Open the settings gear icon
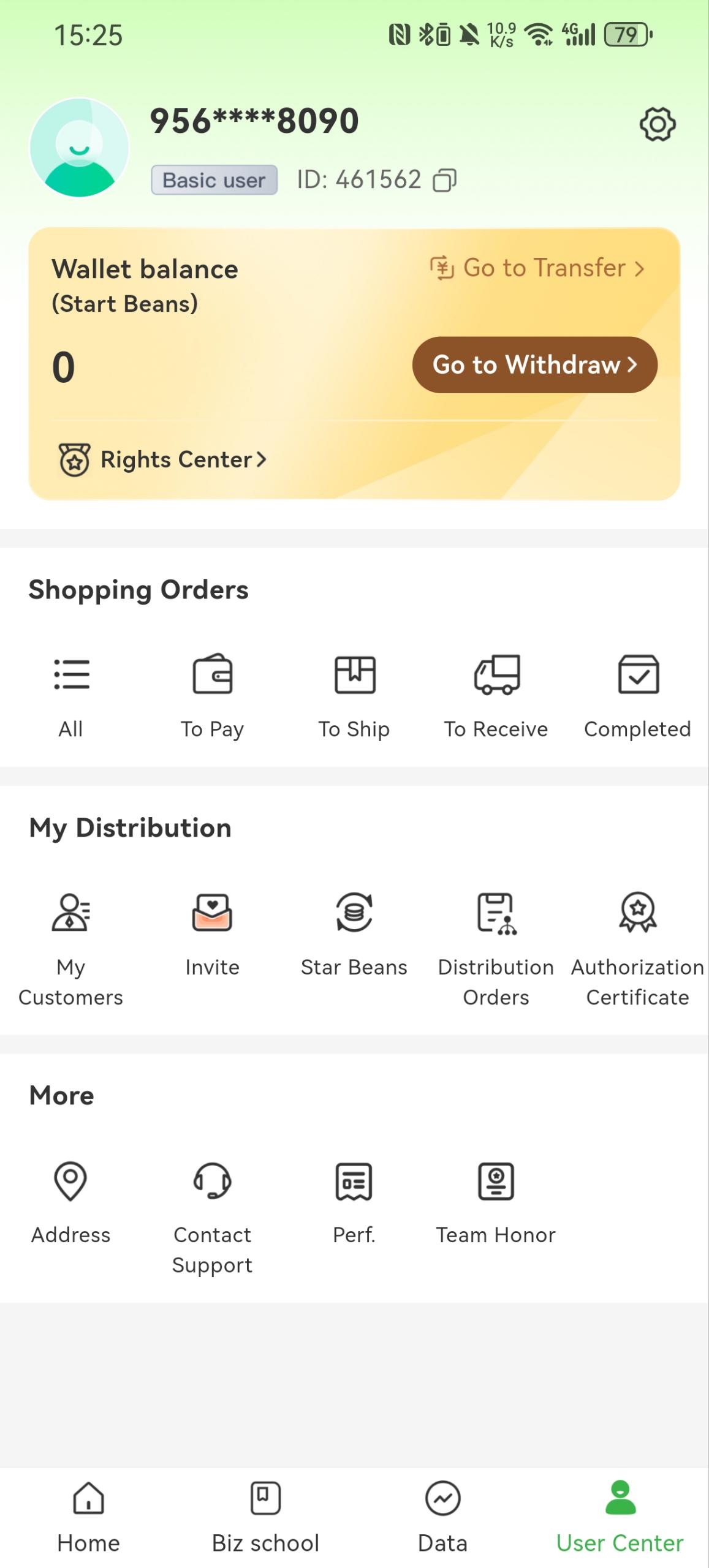709x1568 pixels. (x=658, y=124)
